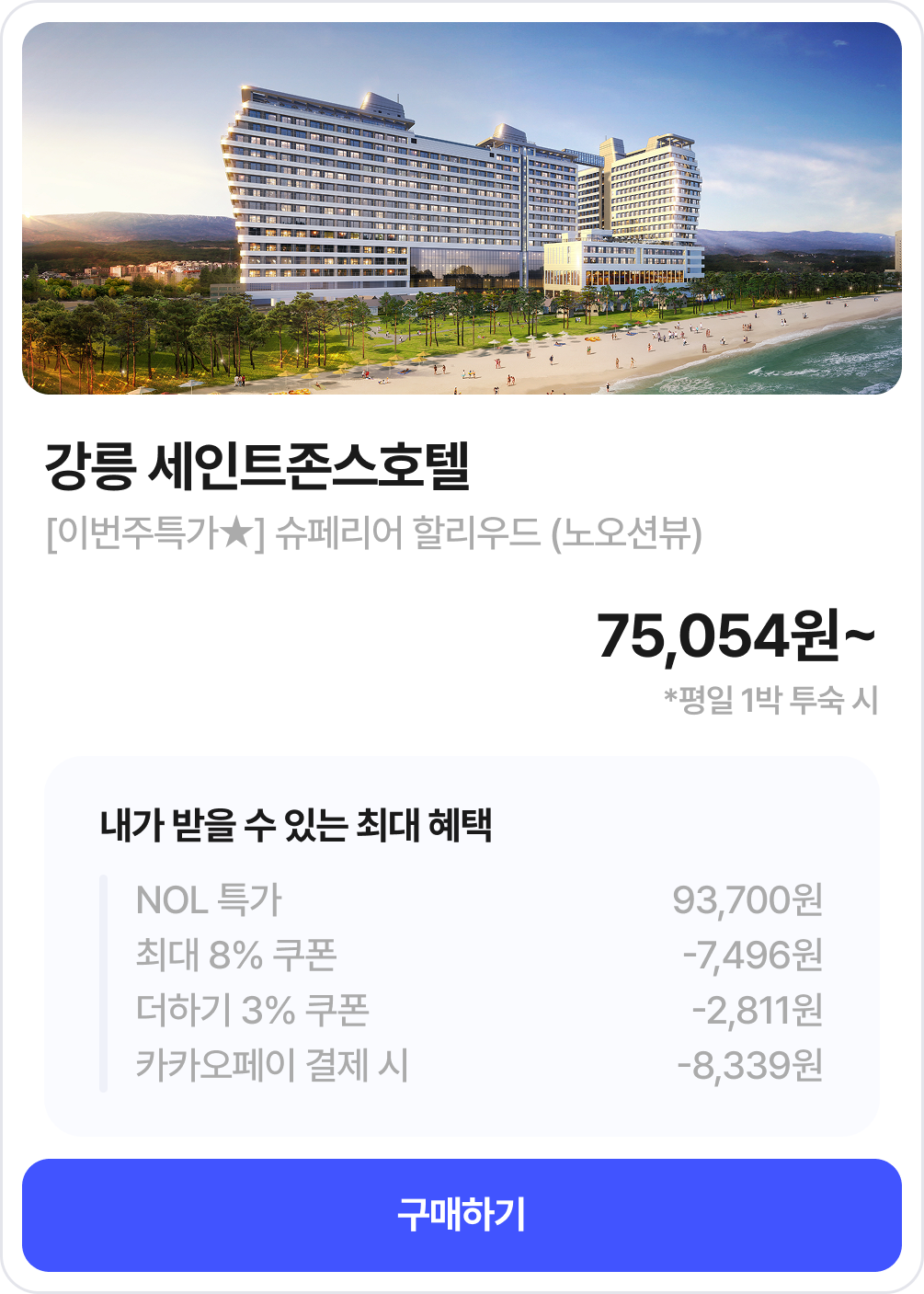Tap the 구매하기 purchase button

(462, 1215)
